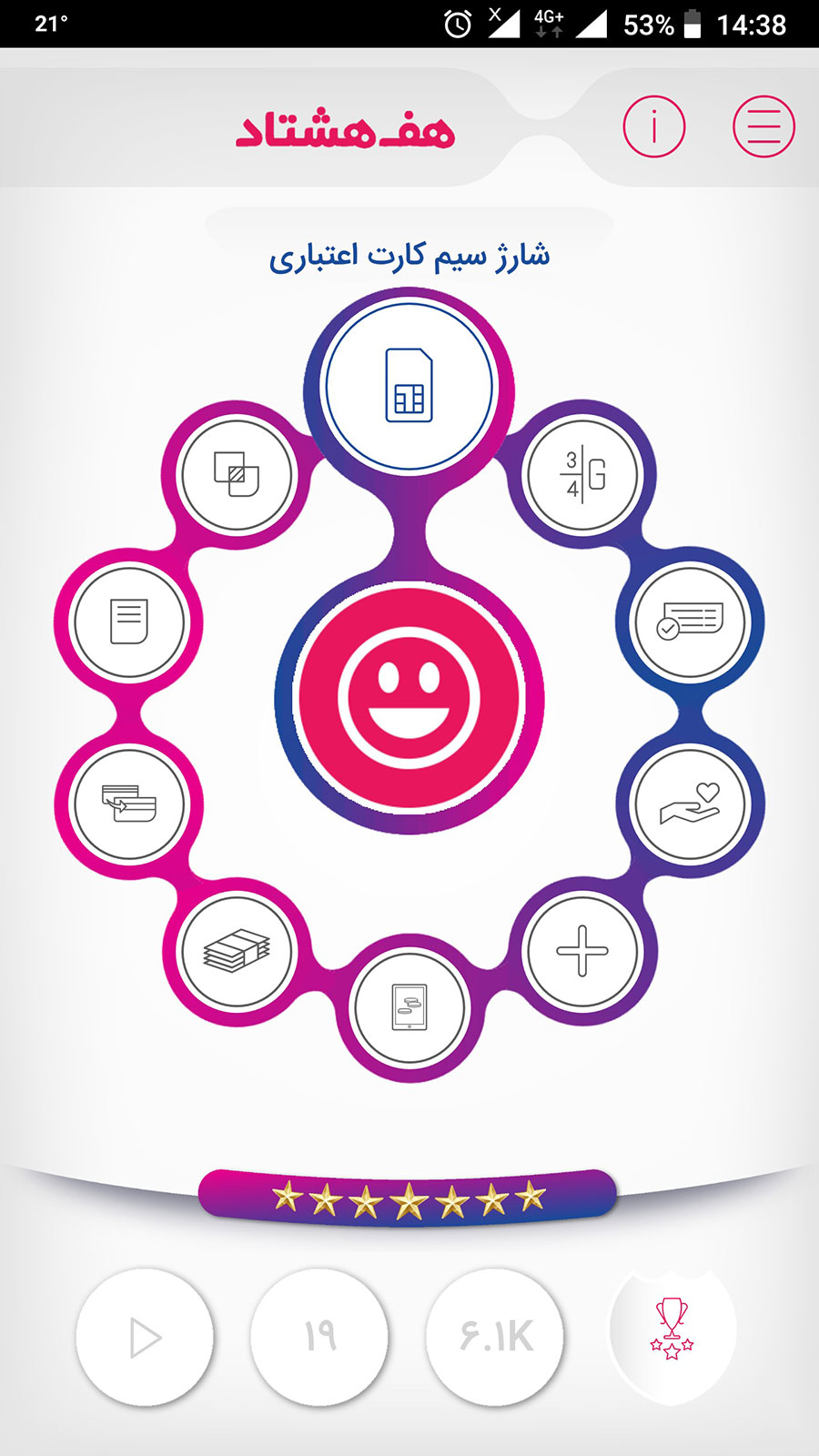
Task: Open the charity hand with heart icon
Action: click(691, 804)
